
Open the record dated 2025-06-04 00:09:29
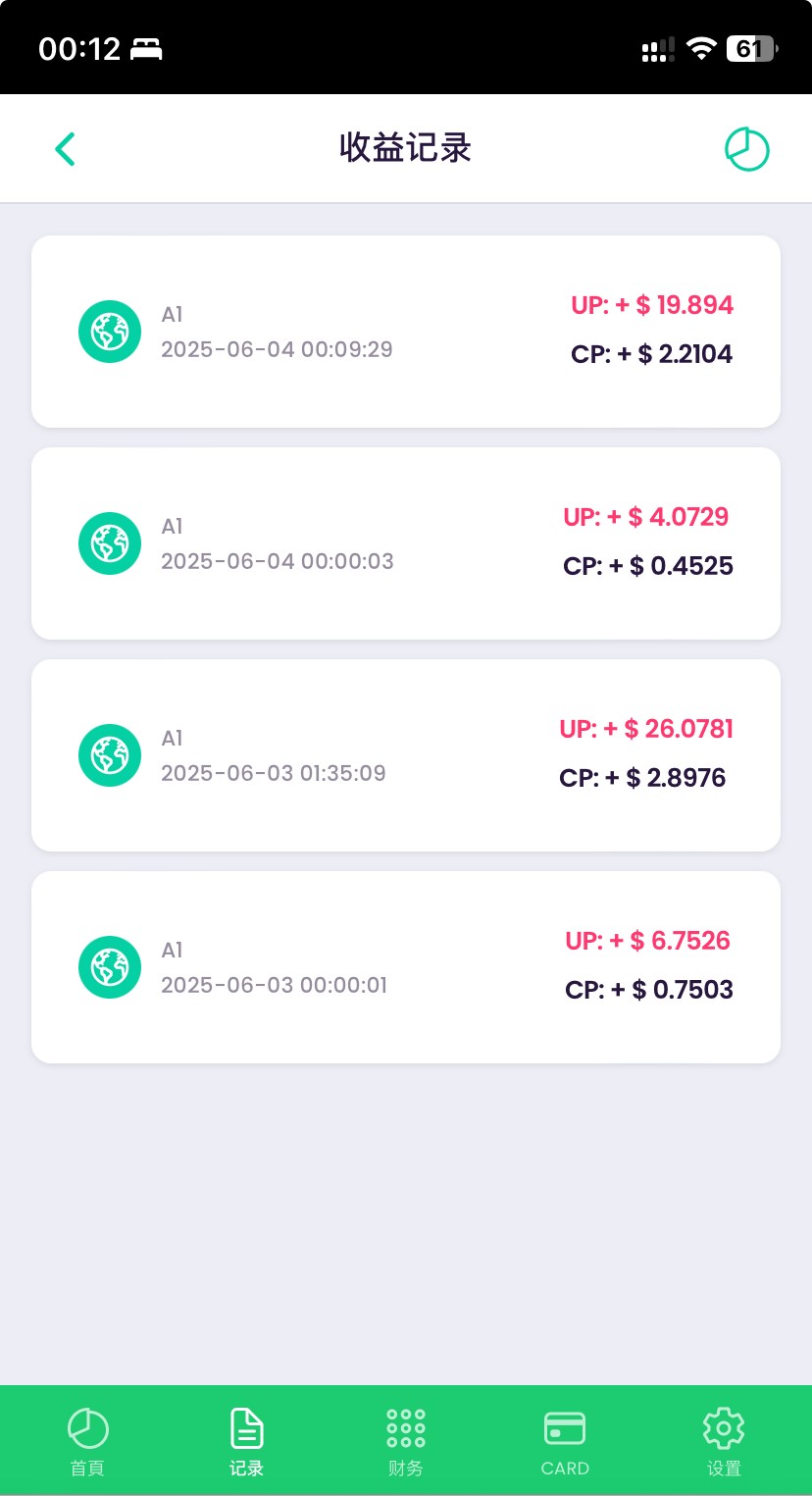point(406,332)
